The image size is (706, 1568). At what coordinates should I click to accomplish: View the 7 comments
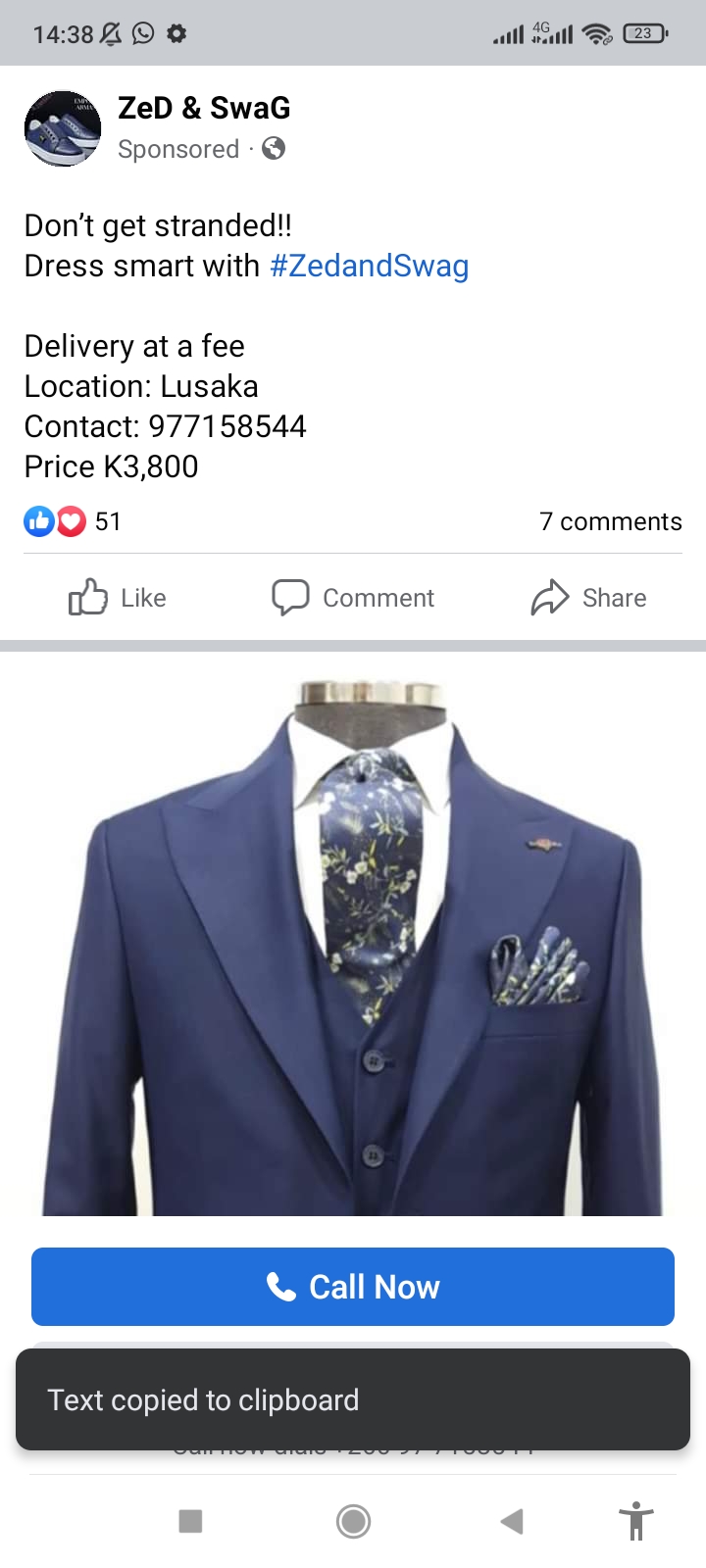pos(610,521)
